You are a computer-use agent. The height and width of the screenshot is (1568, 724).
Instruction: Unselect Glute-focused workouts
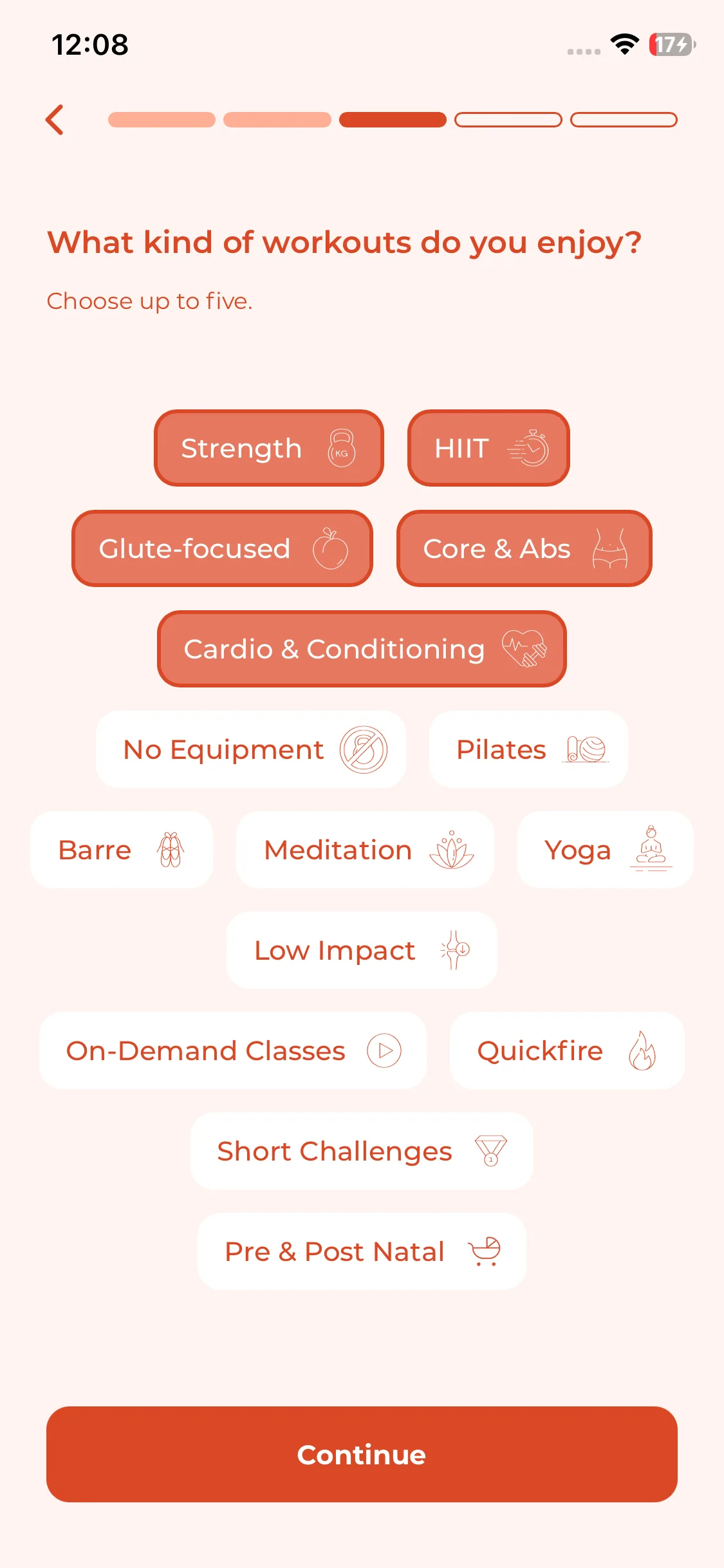point(223,548)
